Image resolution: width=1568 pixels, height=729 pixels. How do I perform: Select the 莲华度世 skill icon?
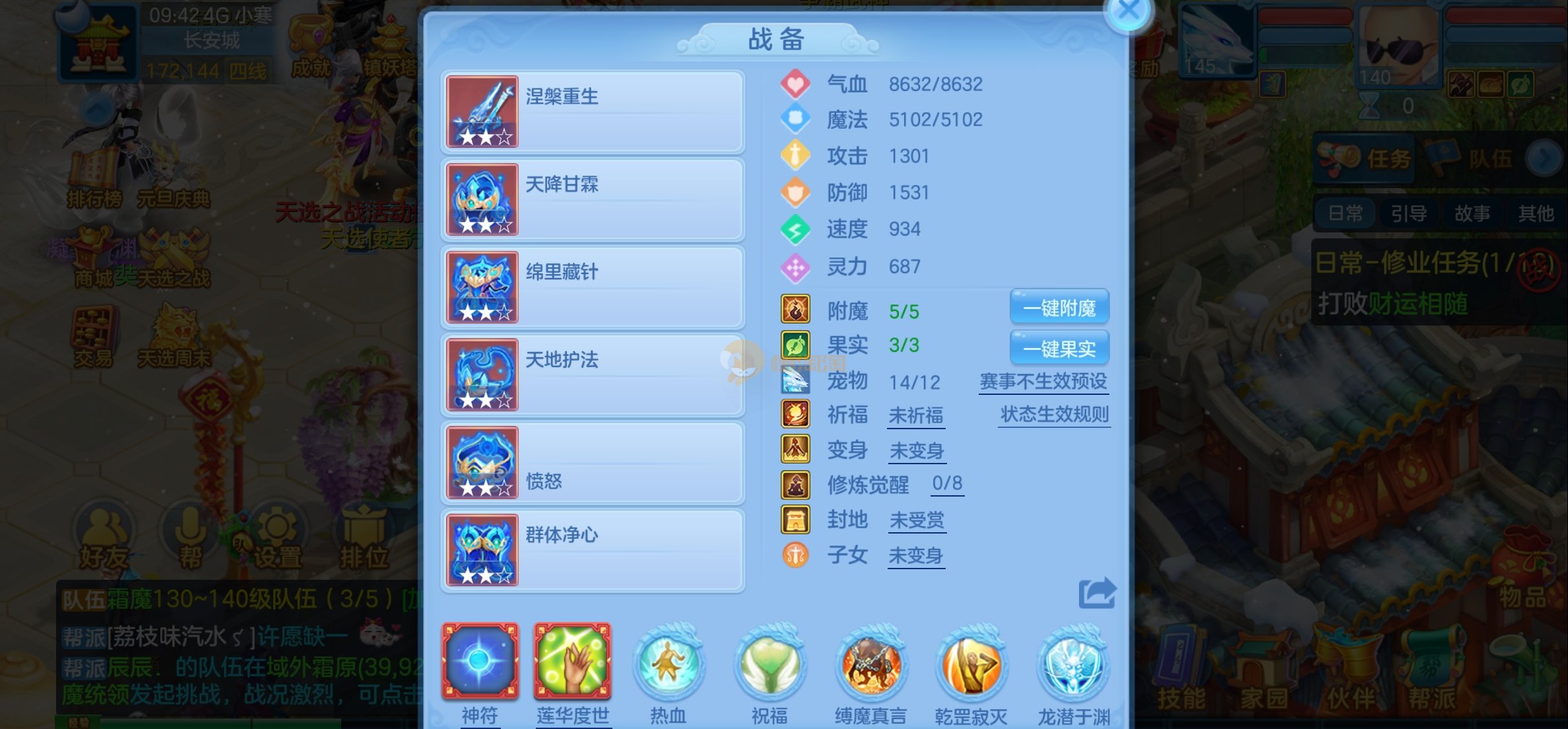click(x=572, y=661)
